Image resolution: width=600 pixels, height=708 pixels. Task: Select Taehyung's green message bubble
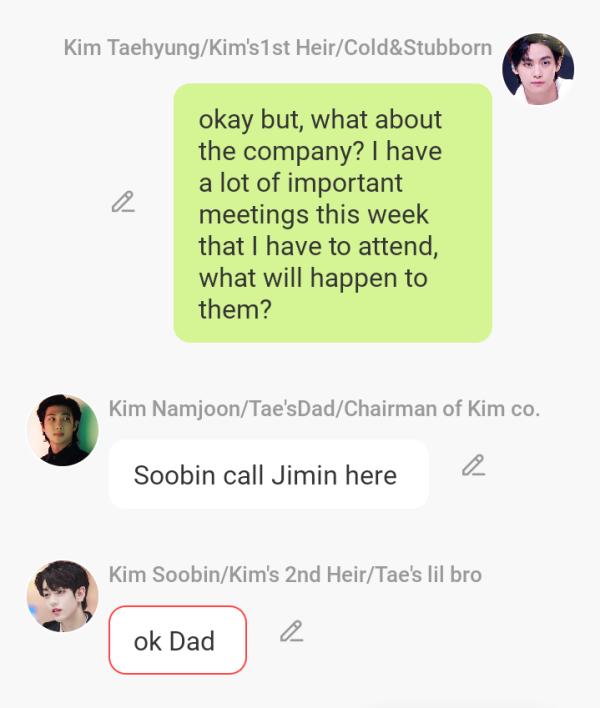tap(332, 213)
